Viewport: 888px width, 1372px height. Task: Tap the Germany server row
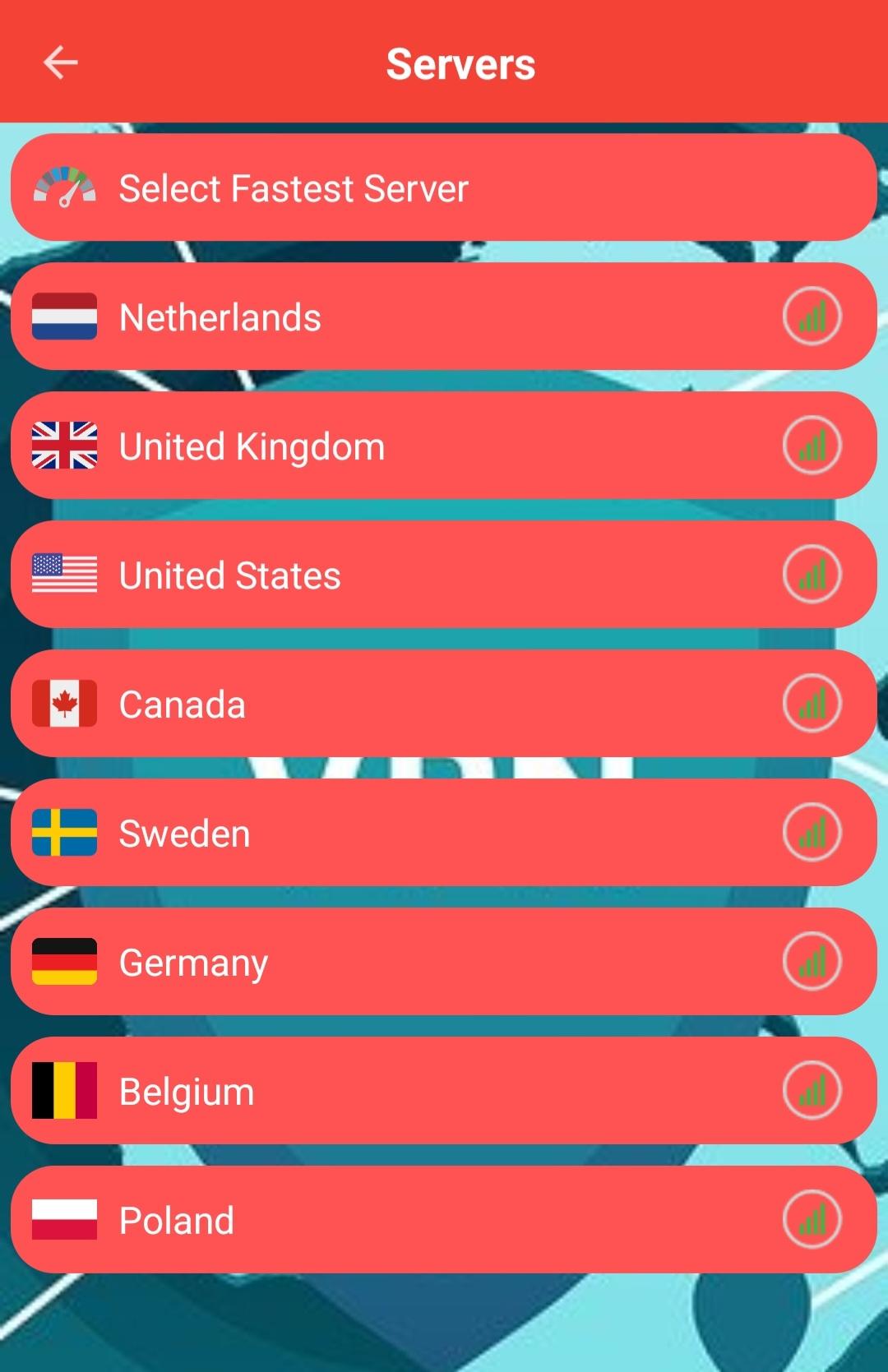click(444, 962)
